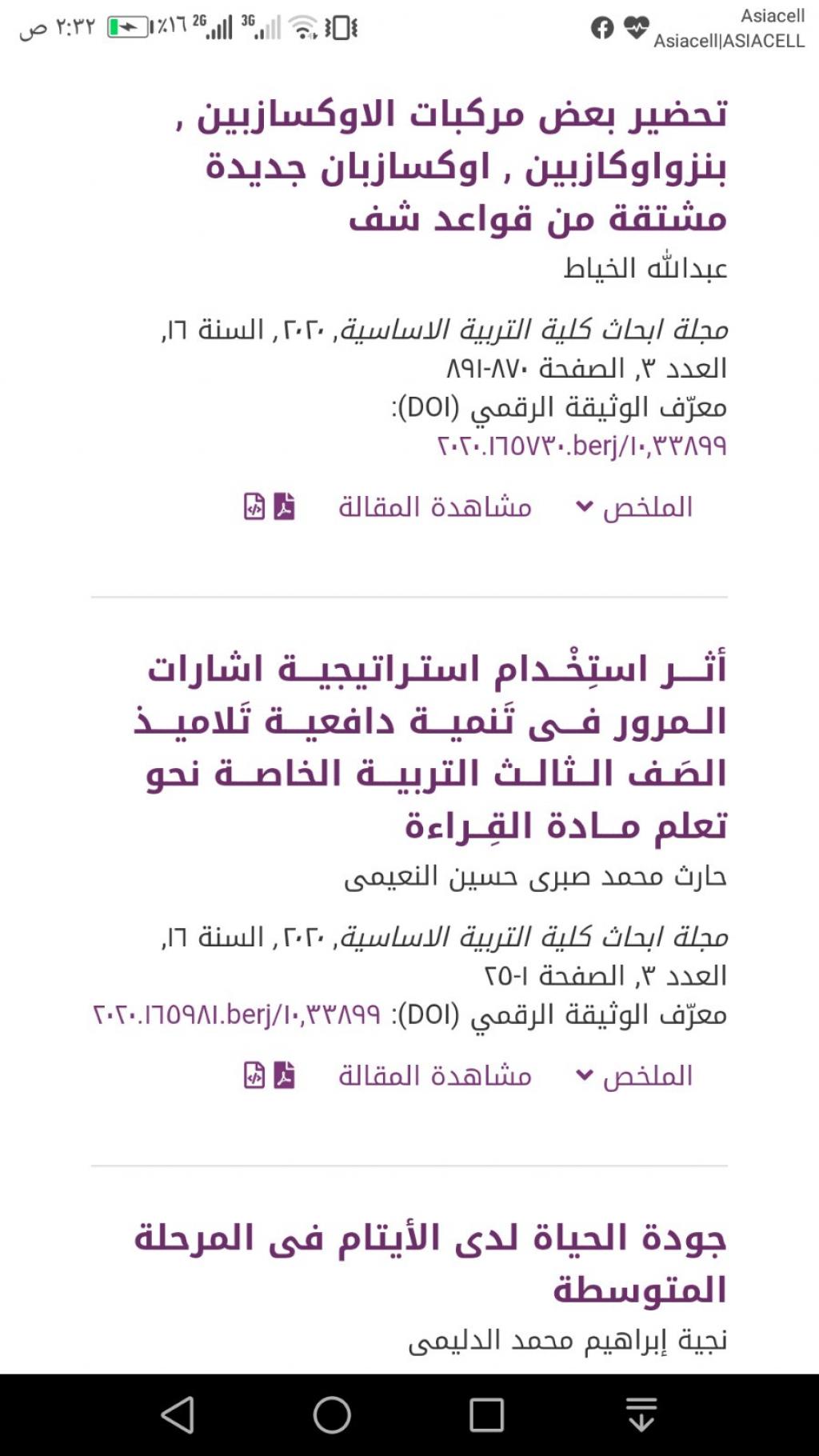This screenshot has width=819, height=1456.
Task: Open DOI link ending 2020.165730
Action: [581, 446]
